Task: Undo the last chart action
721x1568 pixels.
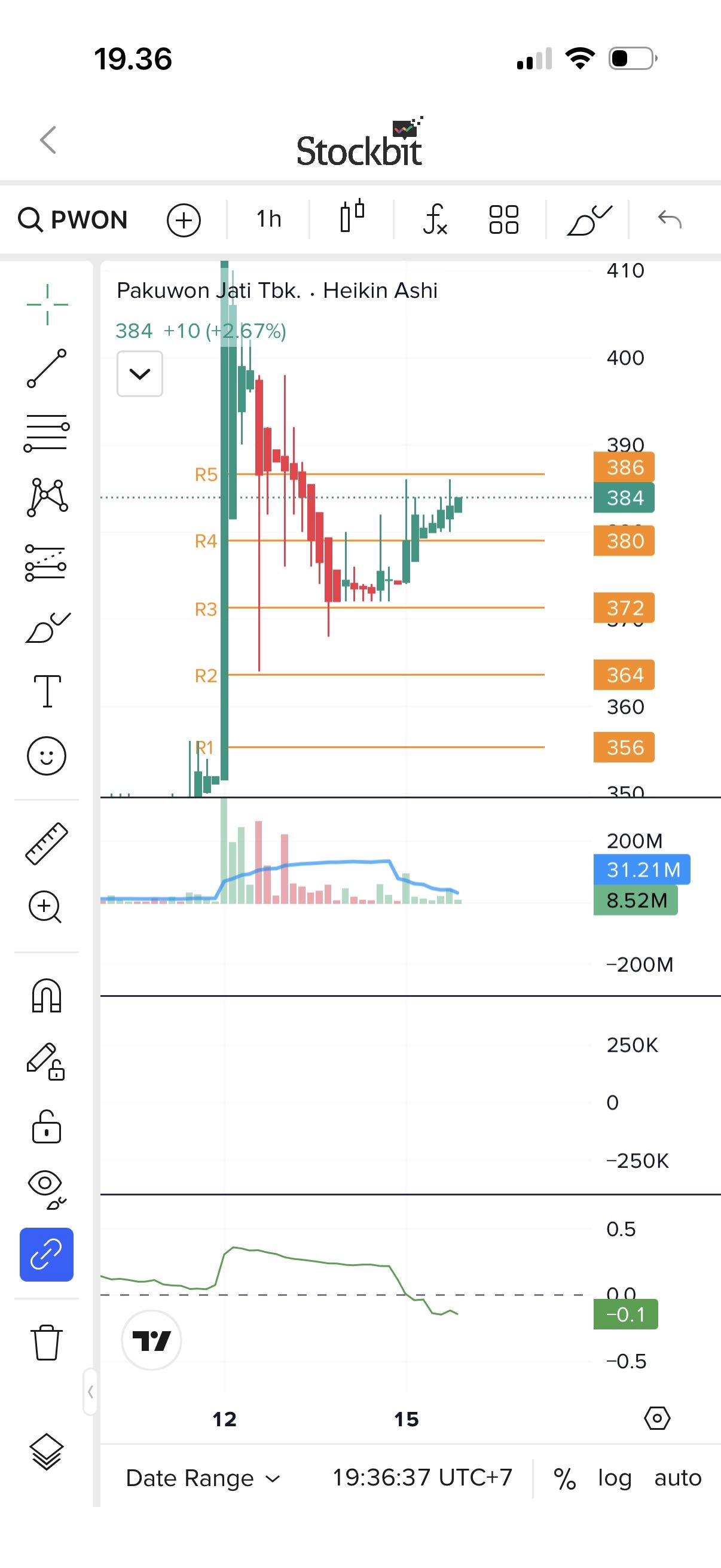Action: pos(669,219)
